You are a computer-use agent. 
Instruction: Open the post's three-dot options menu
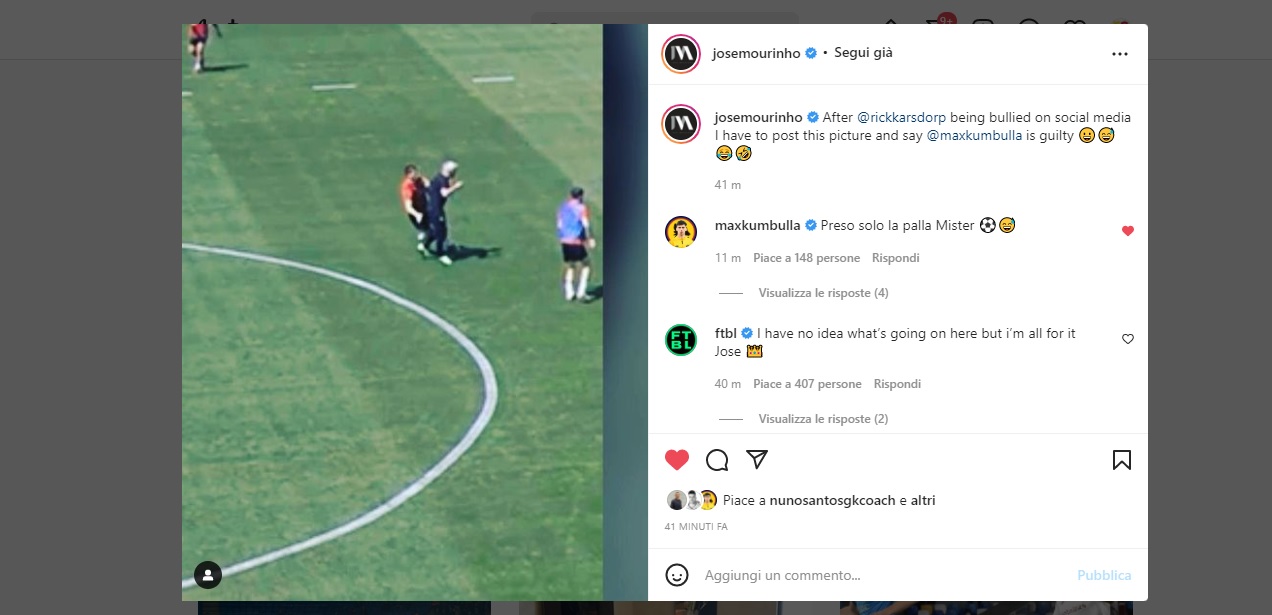1120,54
